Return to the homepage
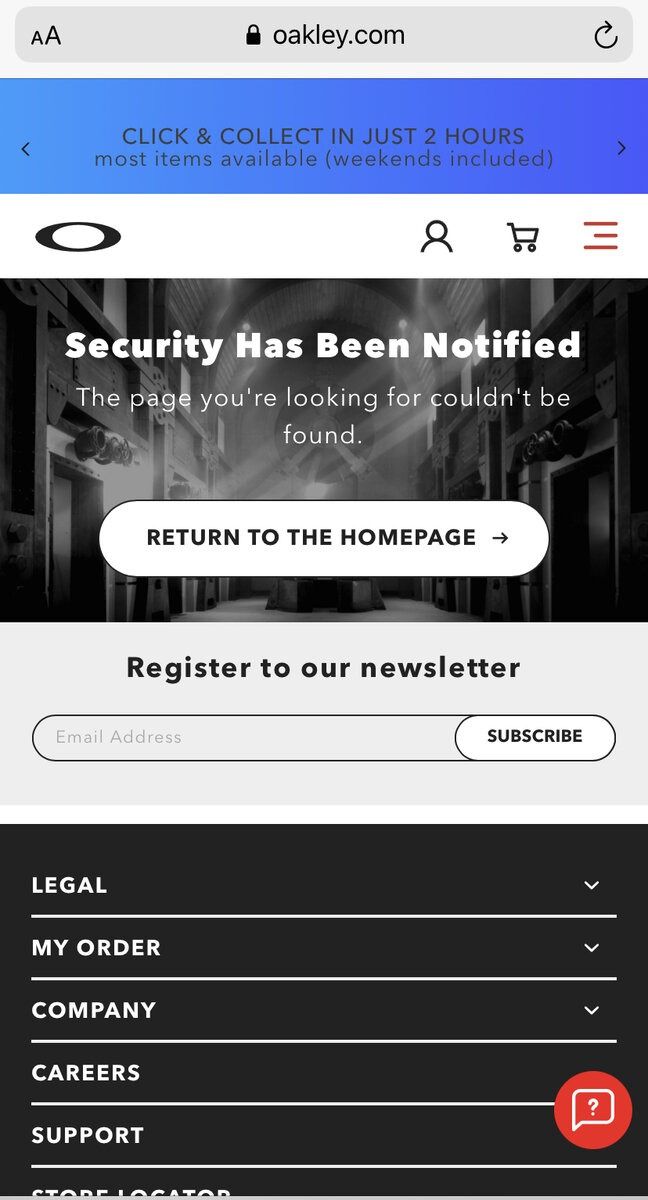This screenshot has height=1200, width=648. coord(324,538)
